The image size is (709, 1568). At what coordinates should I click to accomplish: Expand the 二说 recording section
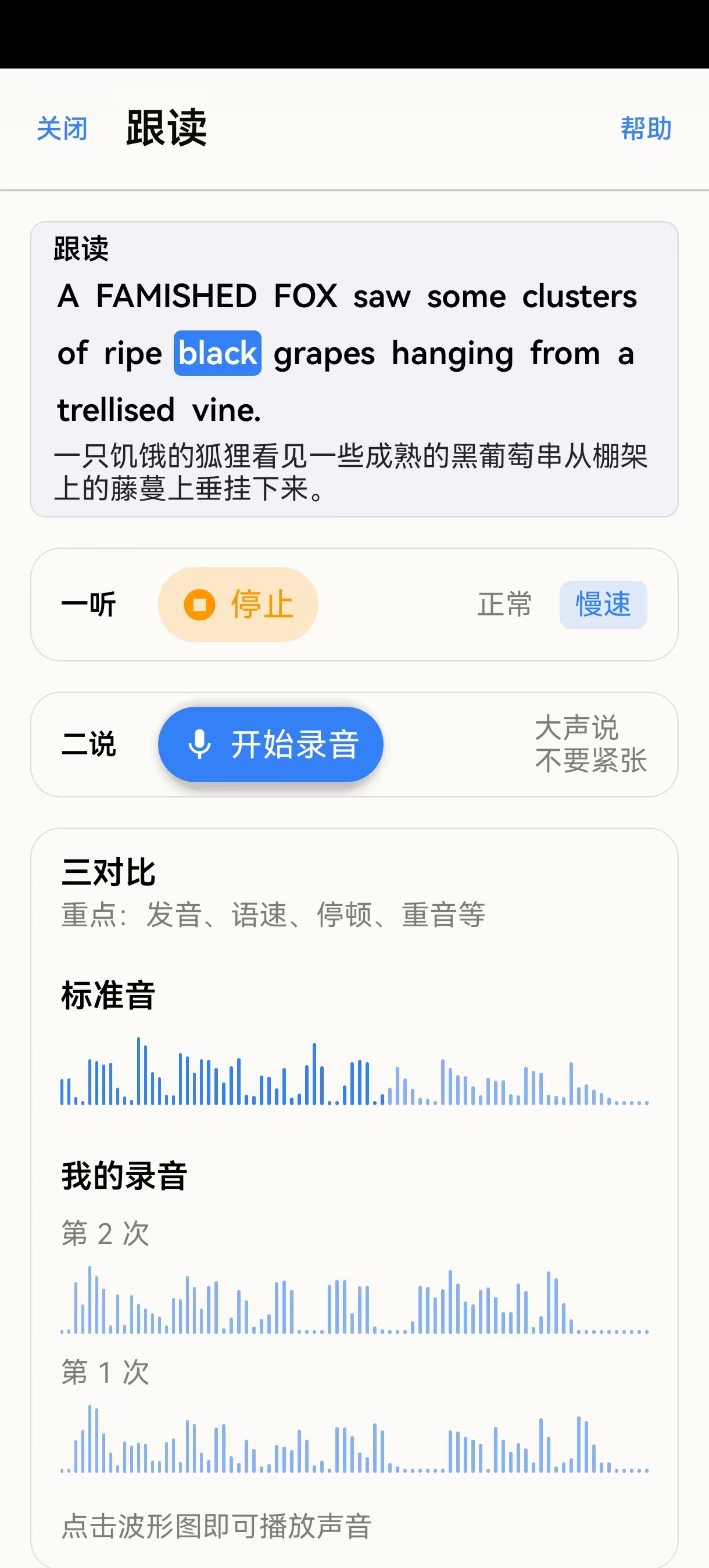tap(90, 744)
